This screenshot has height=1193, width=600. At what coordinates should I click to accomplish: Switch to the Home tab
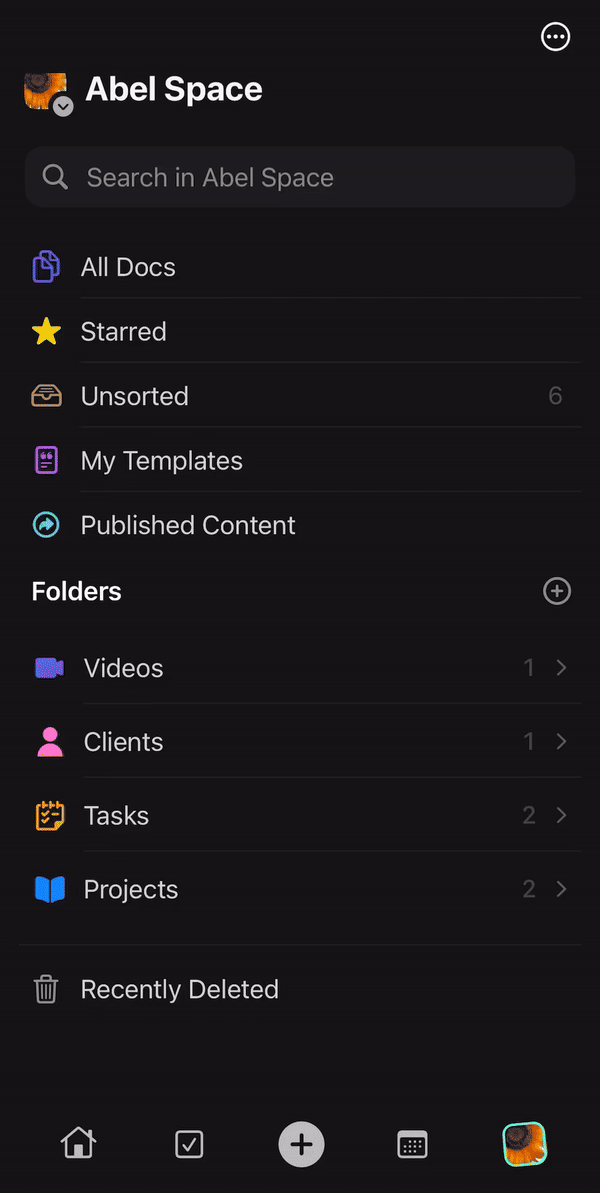pyautogui.click(x=78, y=1143)
